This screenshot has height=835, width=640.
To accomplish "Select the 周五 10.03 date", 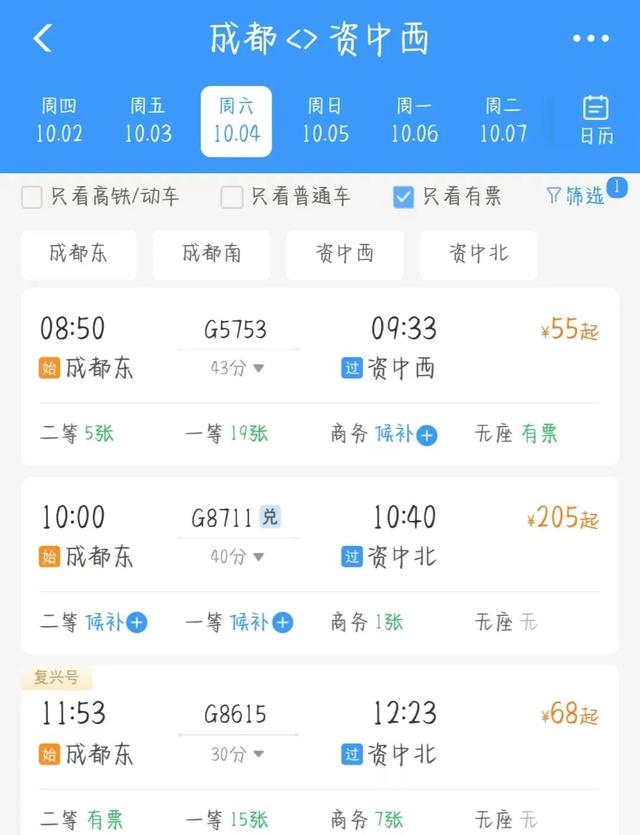I will [148, 120].
